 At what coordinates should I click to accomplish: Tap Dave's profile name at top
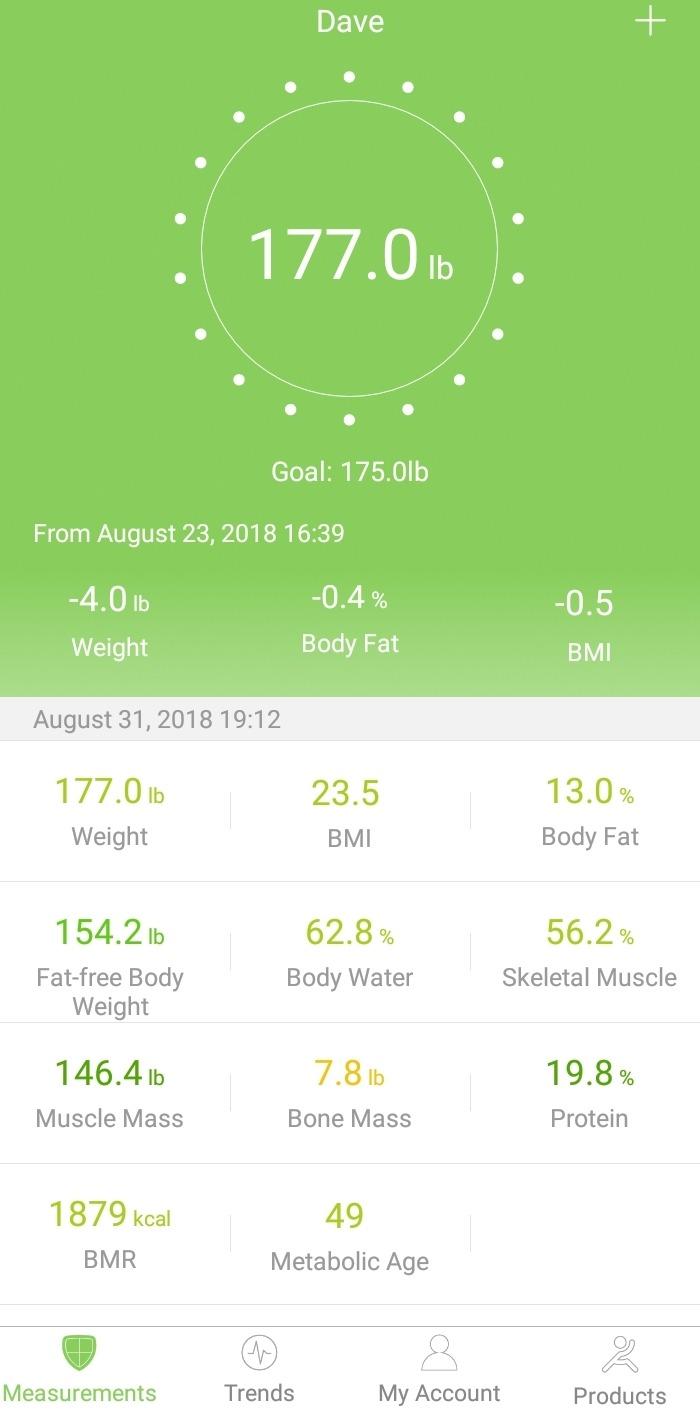pyautogui.click(x=350, y=22)
